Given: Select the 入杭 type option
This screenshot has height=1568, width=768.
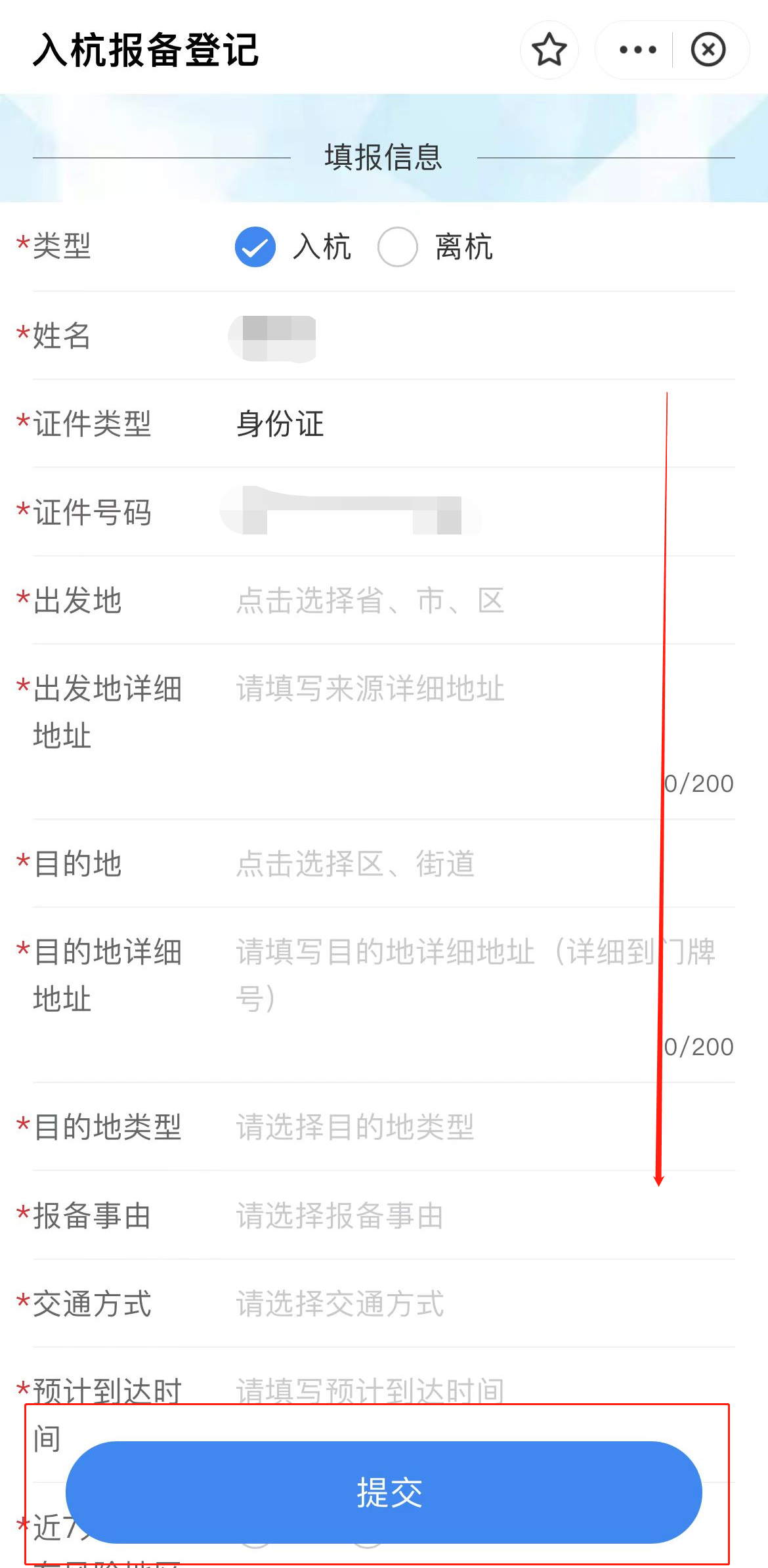Looking at the screenshot, I should point(255,247).
